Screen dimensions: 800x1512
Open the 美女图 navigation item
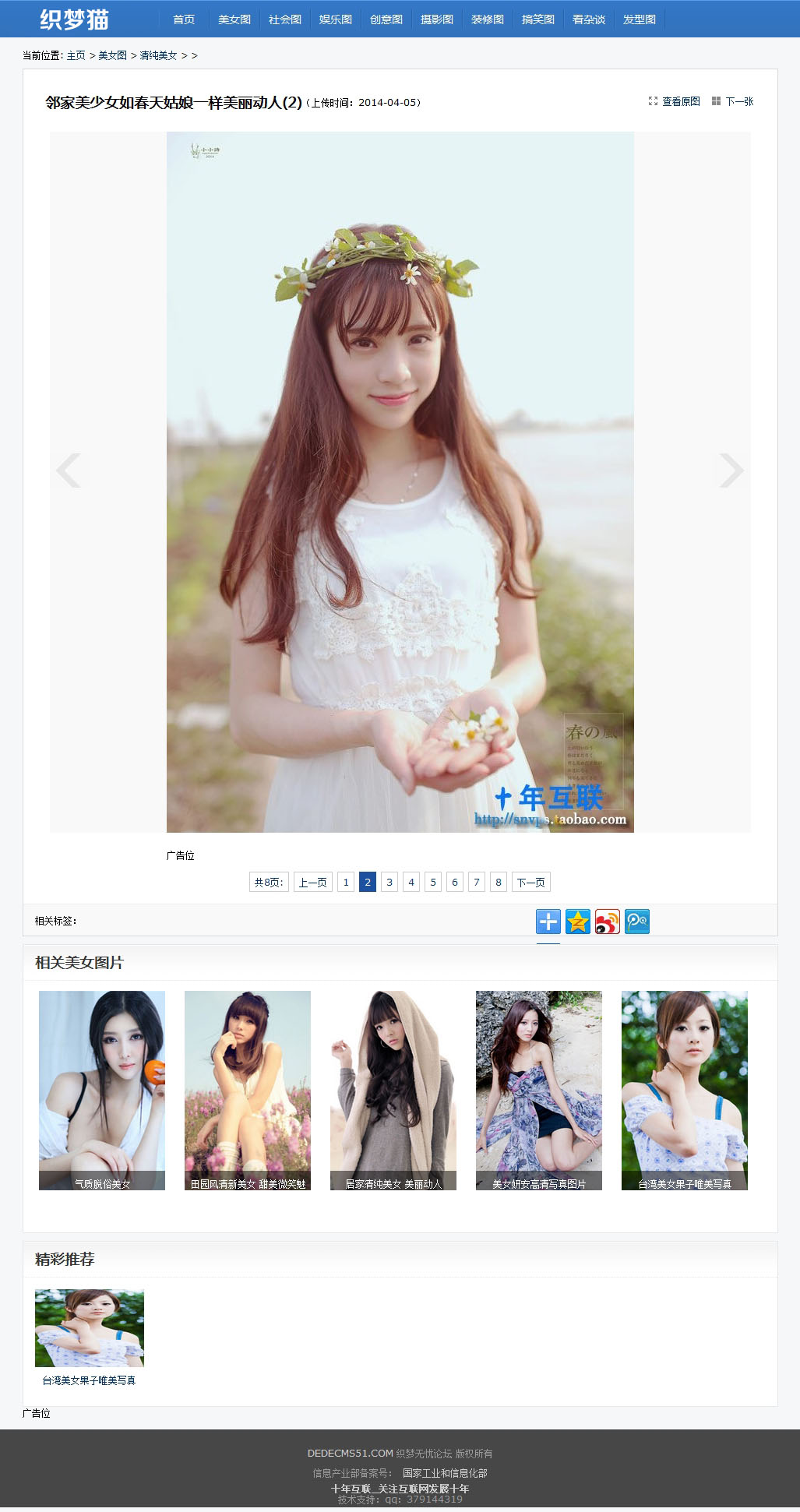coord(234,19)
